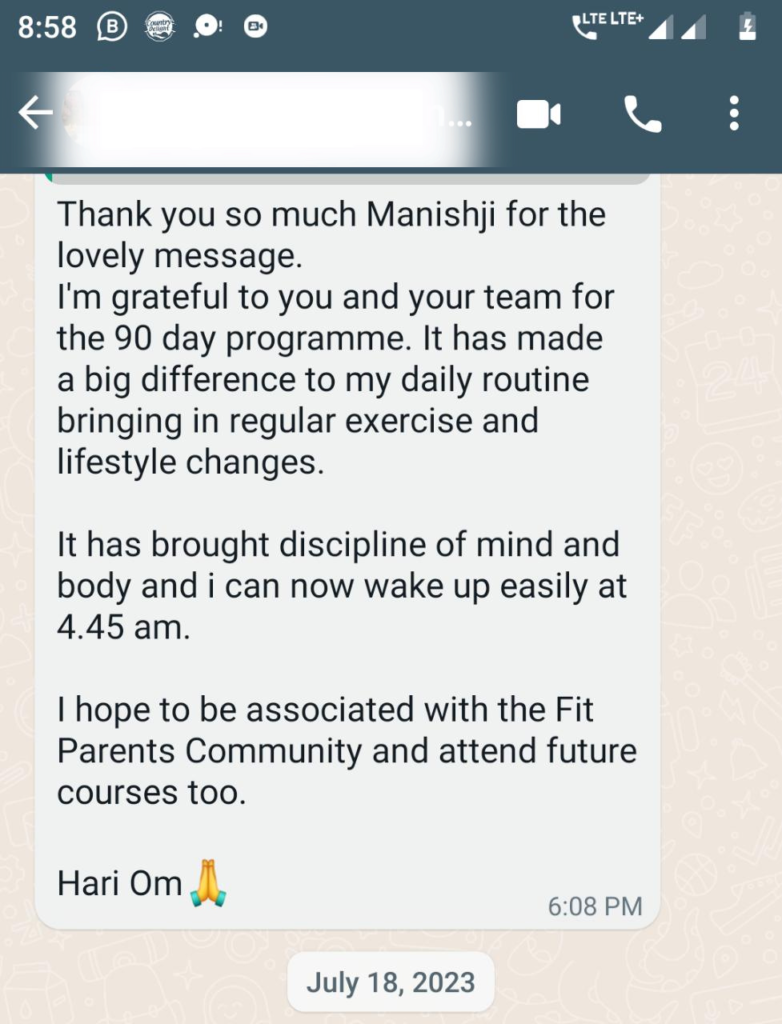The image size is (782, 1024).
Task: Start a voice call
Action: coord(642,115)
